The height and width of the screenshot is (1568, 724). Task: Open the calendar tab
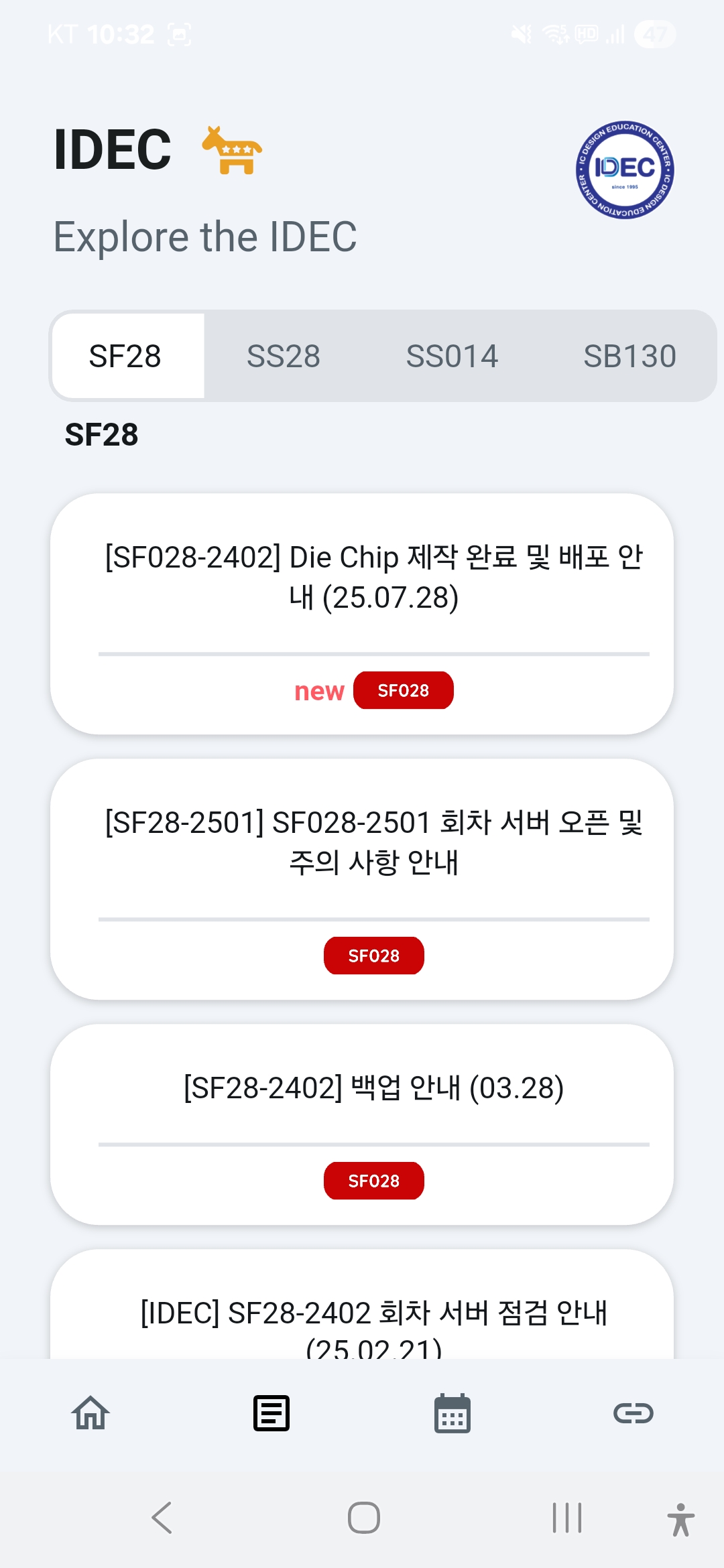click(452, 1413)
